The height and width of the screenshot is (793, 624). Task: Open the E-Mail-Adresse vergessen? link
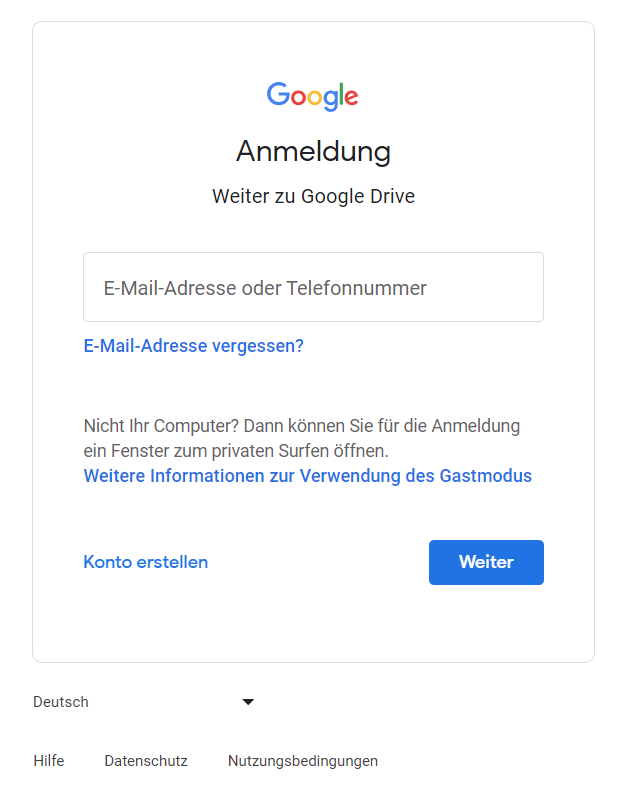pyautogui.click(x=194, y=346)
